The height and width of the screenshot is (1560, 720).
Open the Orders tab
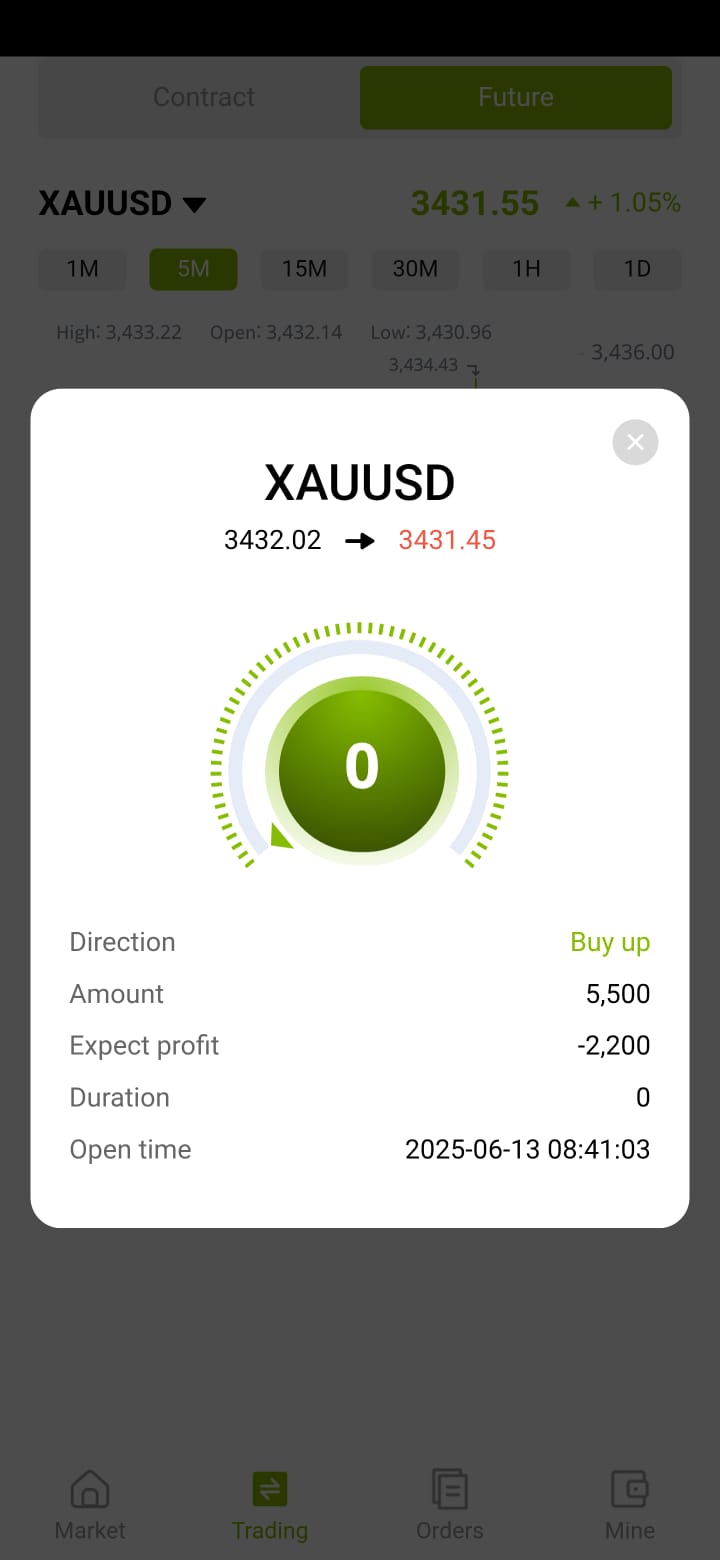pos(450,1505)
